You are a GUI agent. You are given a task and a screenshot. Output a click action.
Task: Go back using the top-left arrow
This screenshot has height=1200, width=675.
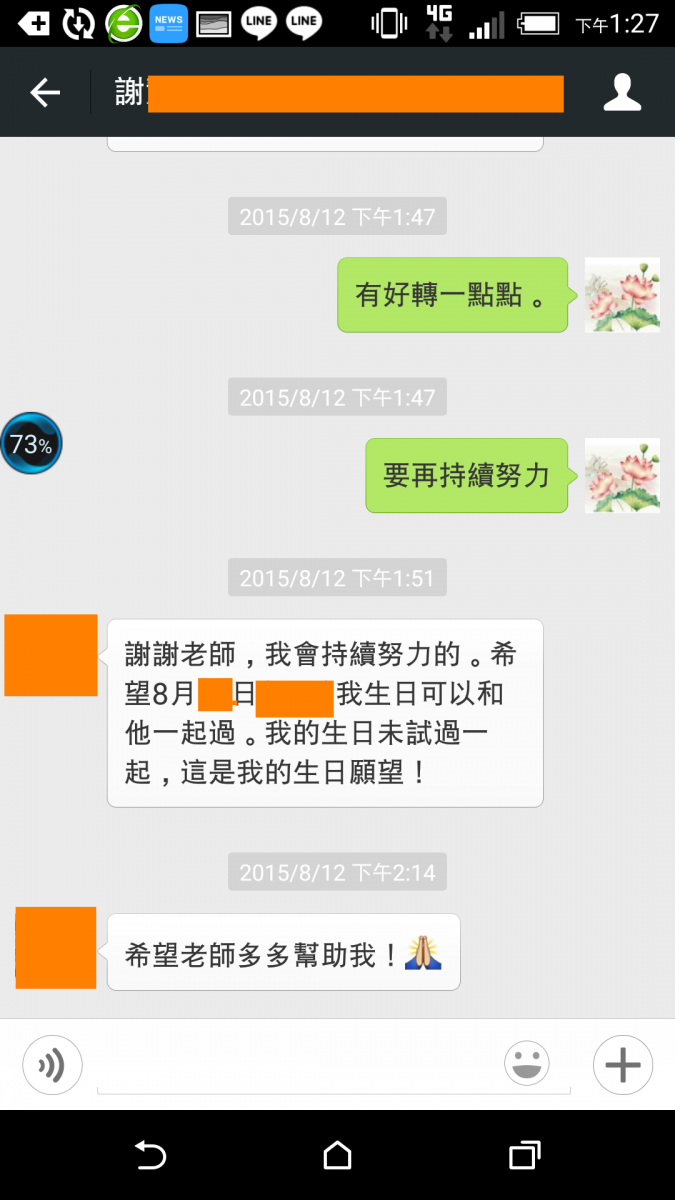pyautogui.click(x=45, y=93)
